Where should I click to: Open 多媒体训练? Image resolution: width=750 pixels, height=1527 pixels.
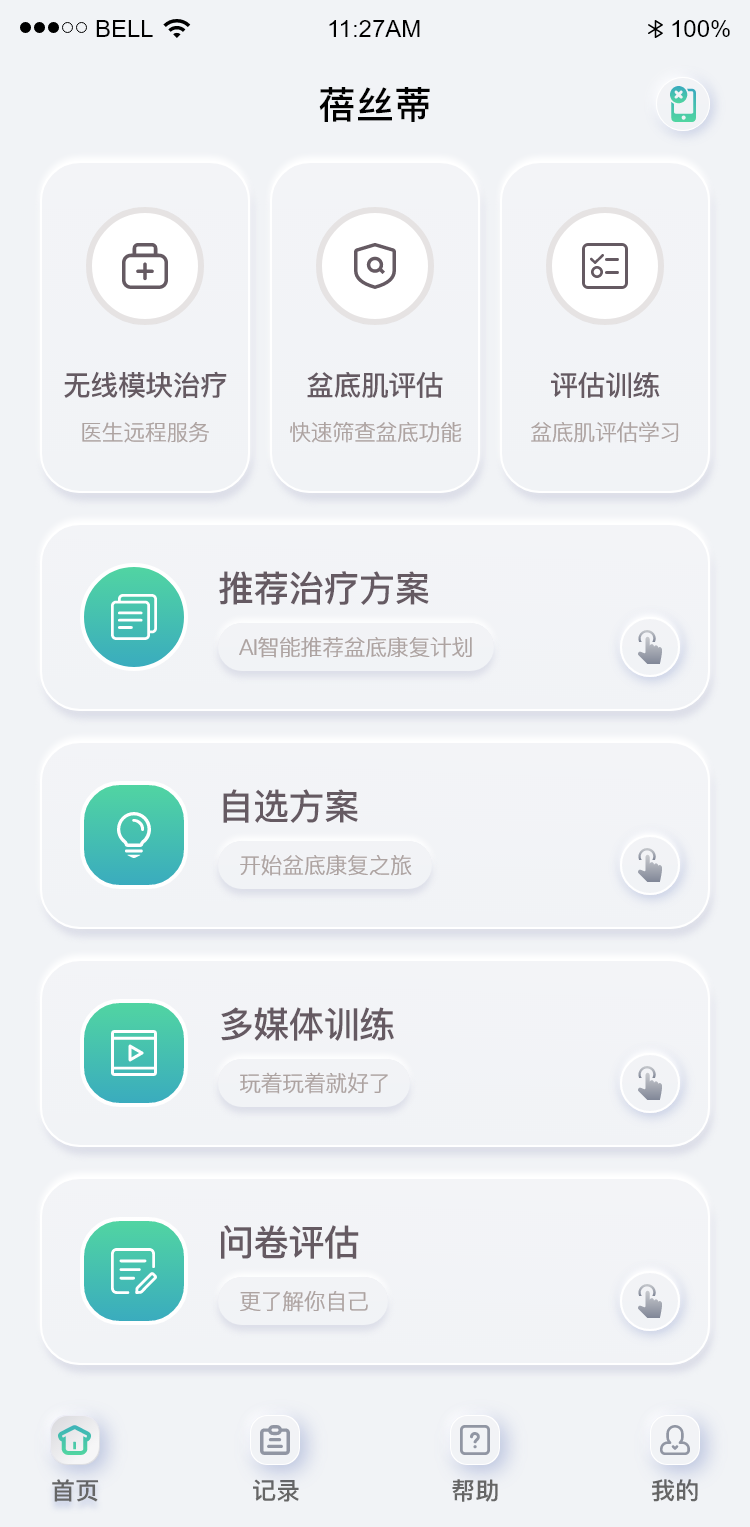[375, 1053]
